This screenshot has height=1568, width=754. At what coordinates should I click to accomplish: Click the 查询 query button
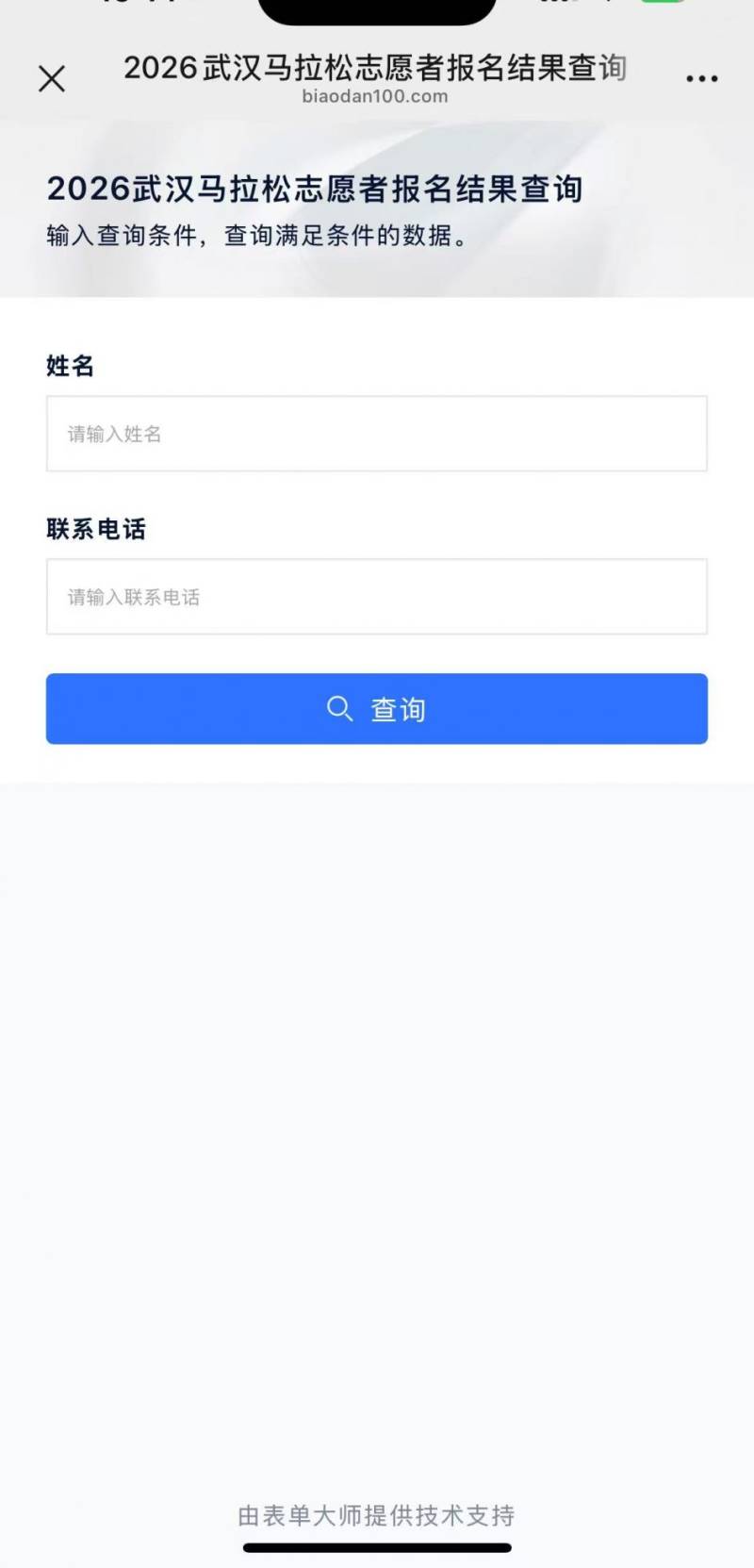click(x=376, y=709)
